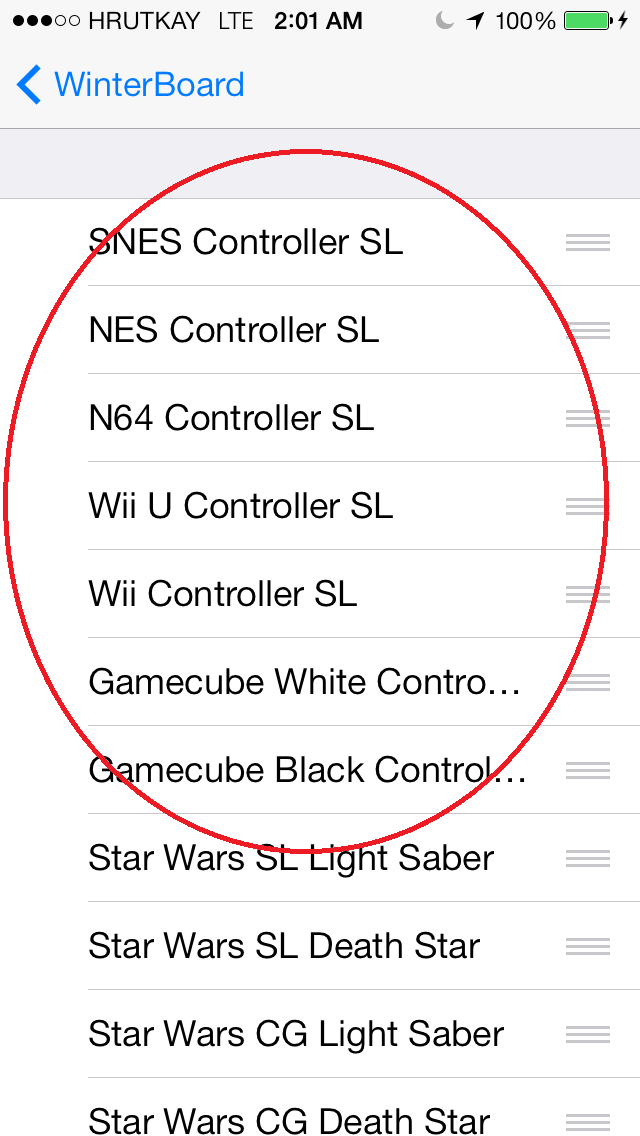
Task: Tap the N64 Controller SL row
Action: point(231,418)
